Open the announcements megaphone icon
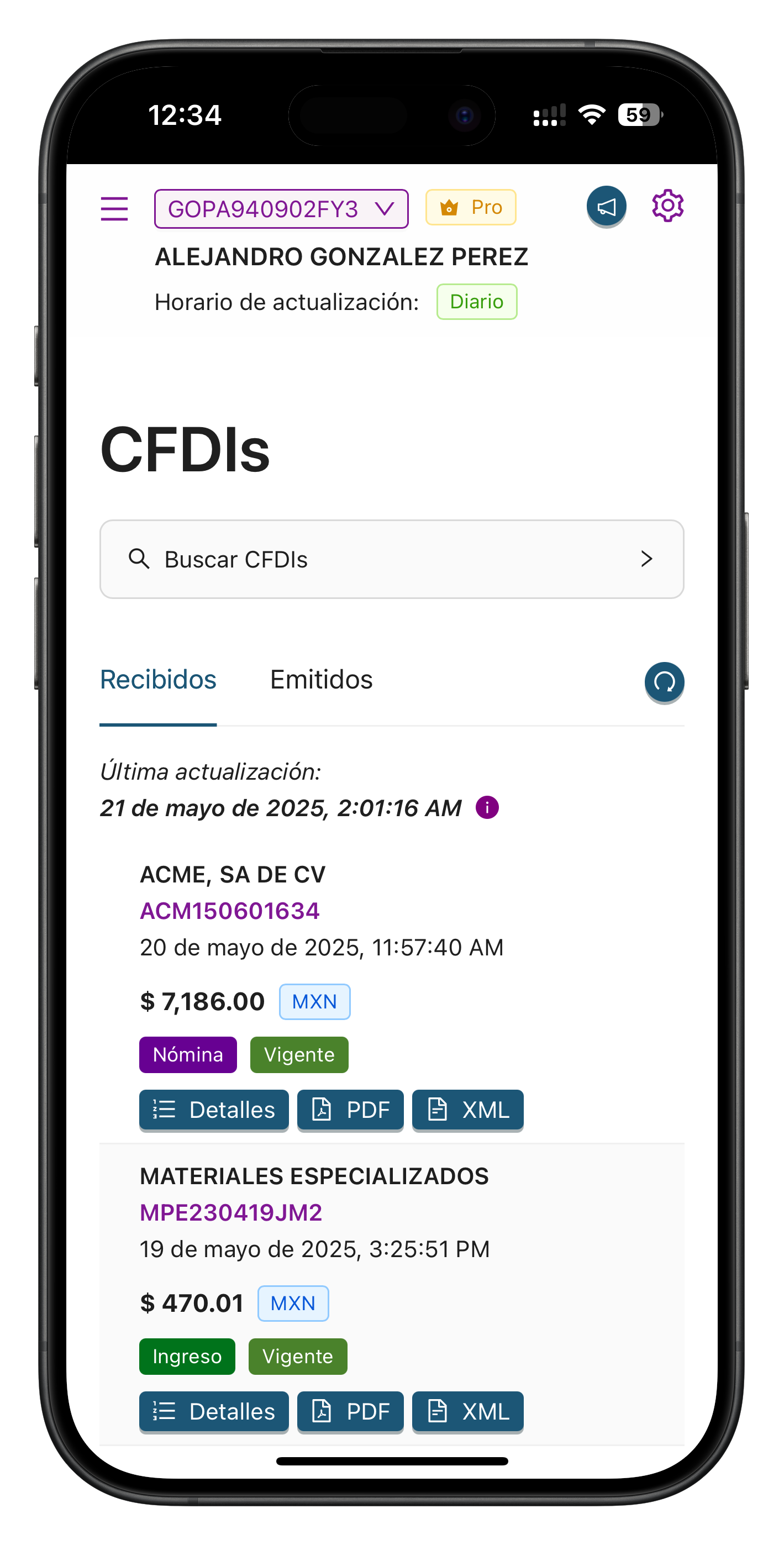 pos(606,207)
